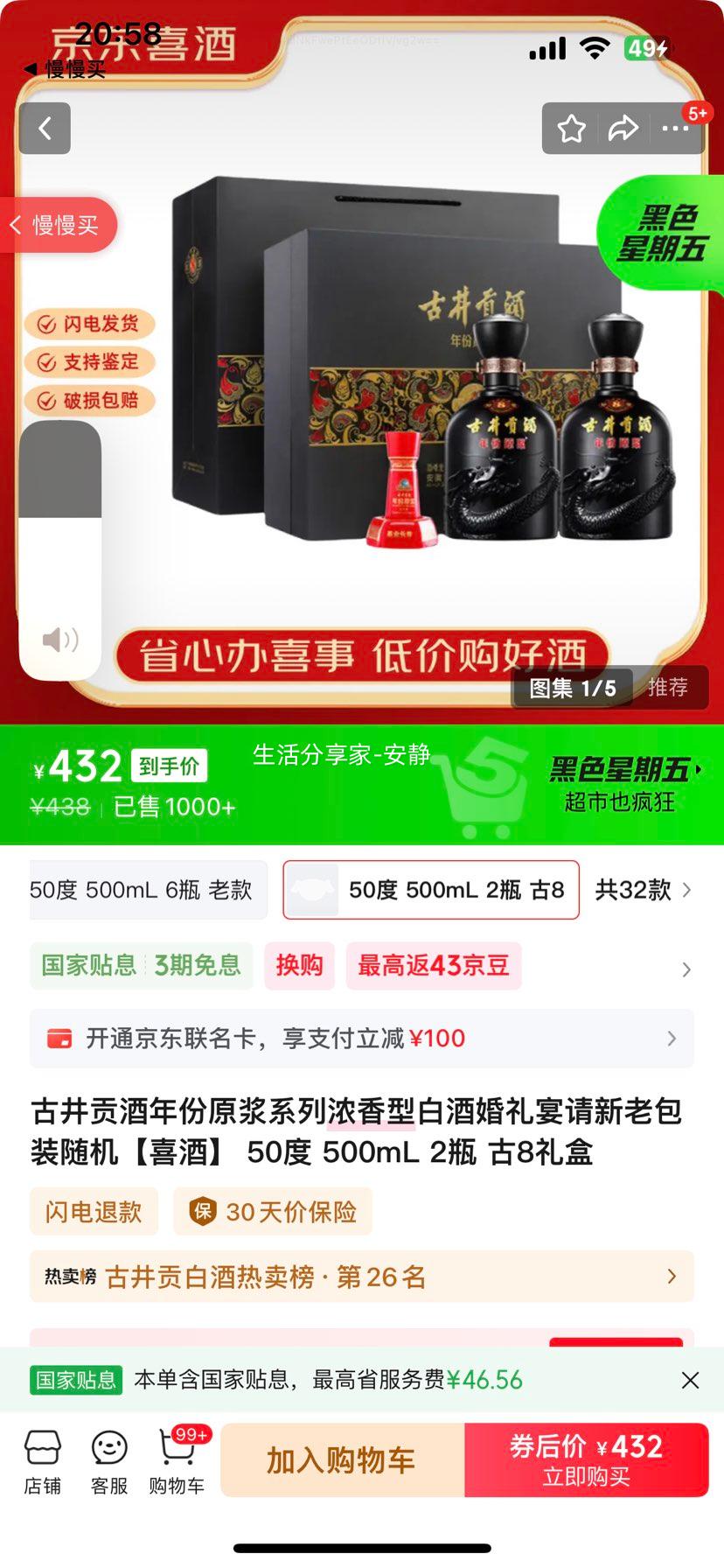Tap the 加入购物车 add-to-cart button
Screen dimensions: 724x1568
click(338, 1459)
